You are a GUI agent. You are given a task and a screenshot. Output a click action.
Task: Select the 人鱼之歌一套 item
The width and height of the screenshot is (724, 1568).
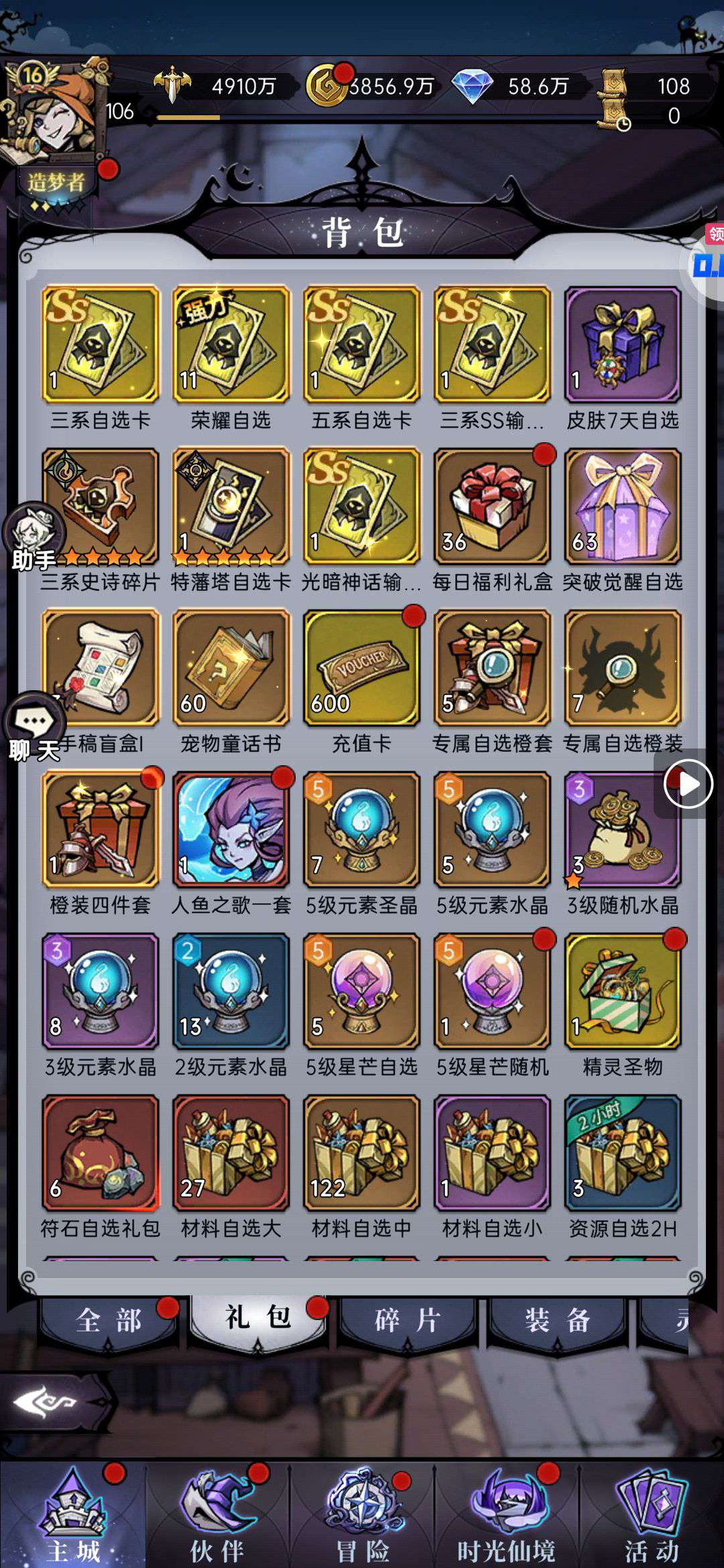(x=231, y=830)
